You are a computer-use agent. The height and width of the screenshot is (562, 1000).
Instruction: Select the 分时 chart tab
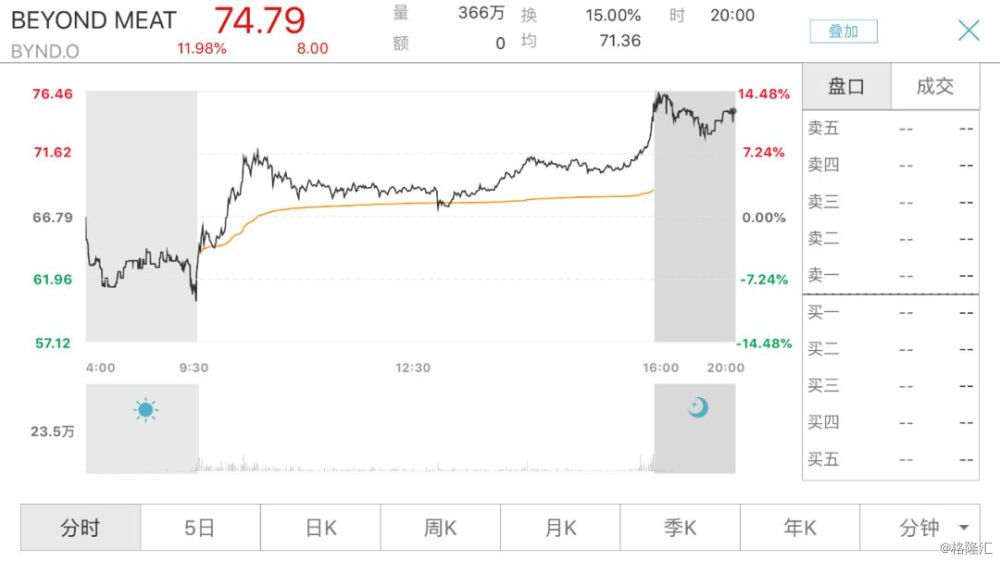(x=80, y=528)
